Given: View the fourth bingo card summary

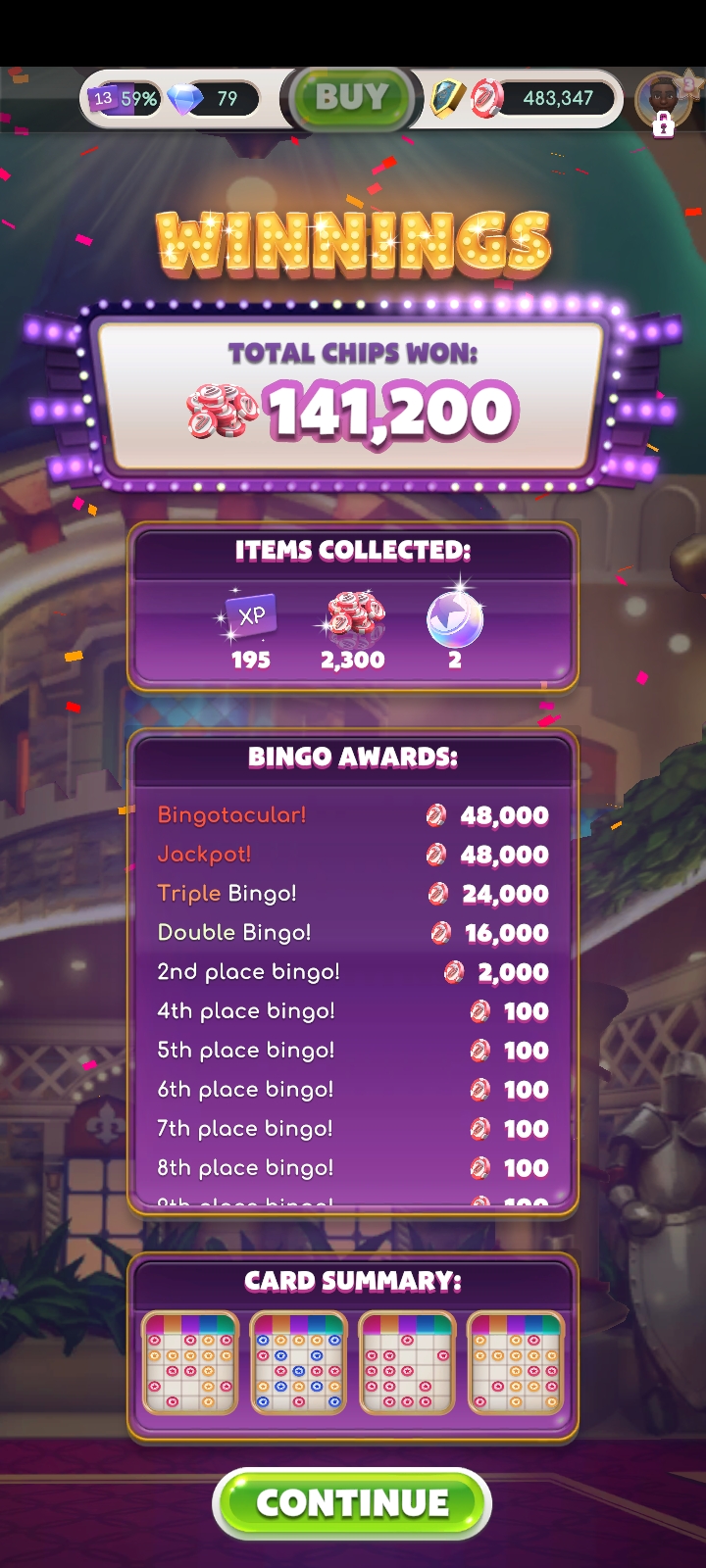Looking at the screenshot, I should point(516,1362).
